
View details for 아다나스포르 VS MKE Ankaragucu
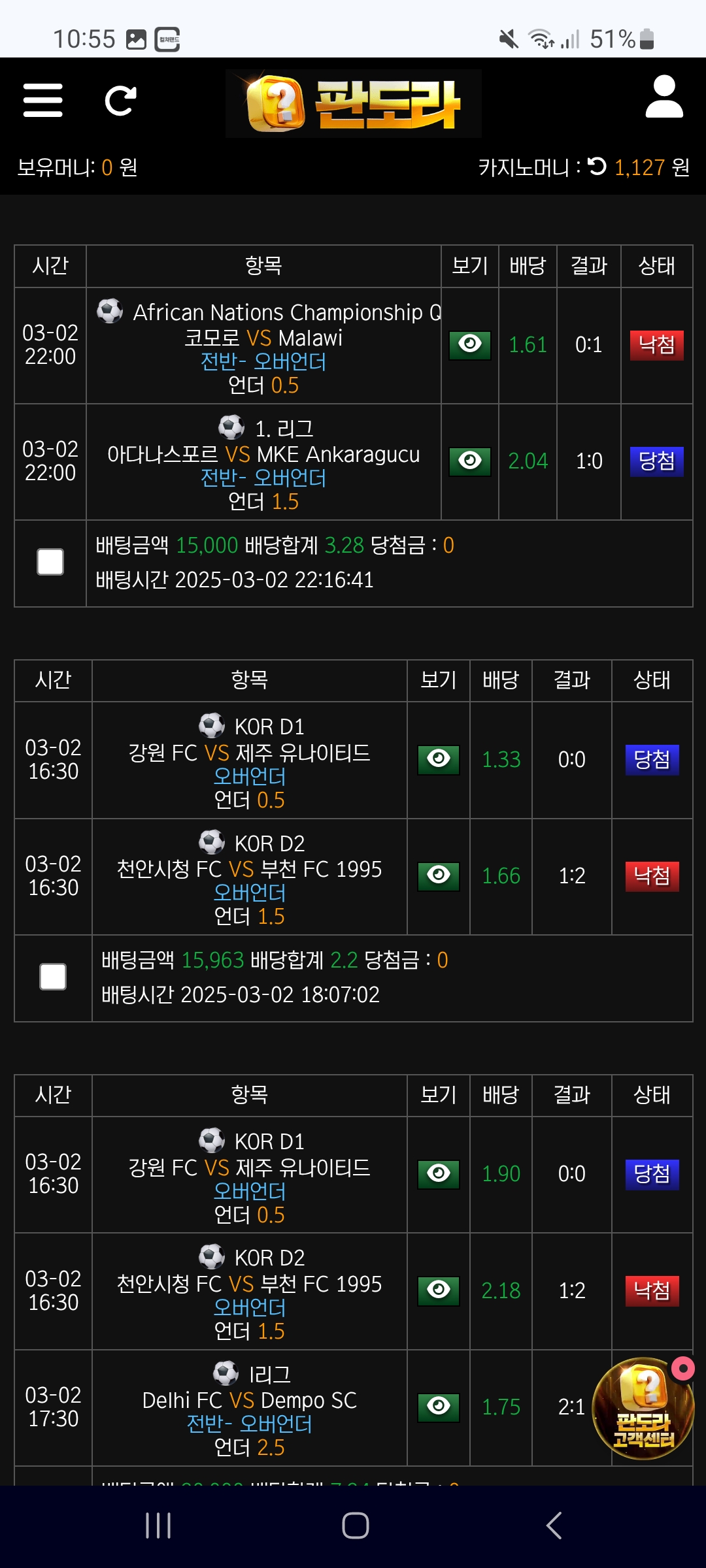tap(470, 461)
